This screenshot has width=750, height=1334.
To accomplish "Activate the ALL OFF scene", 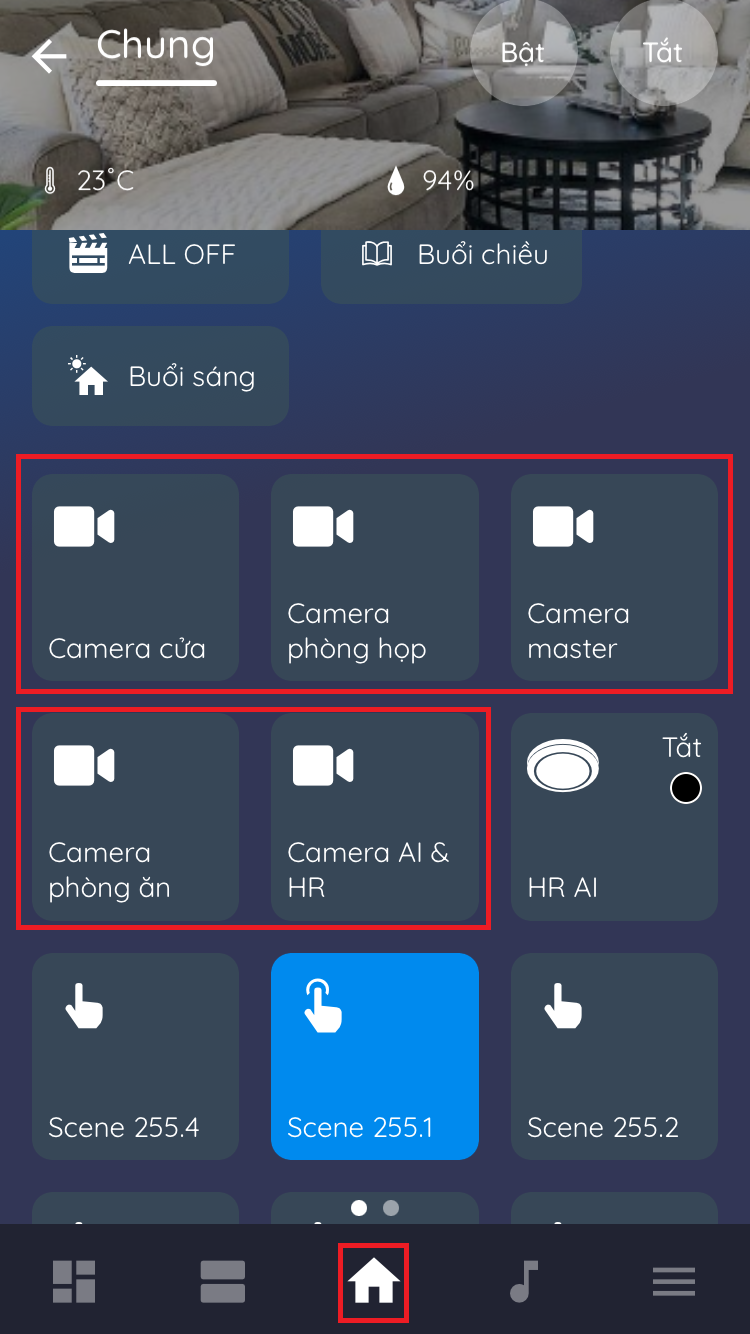I will [x=160, y=256].
